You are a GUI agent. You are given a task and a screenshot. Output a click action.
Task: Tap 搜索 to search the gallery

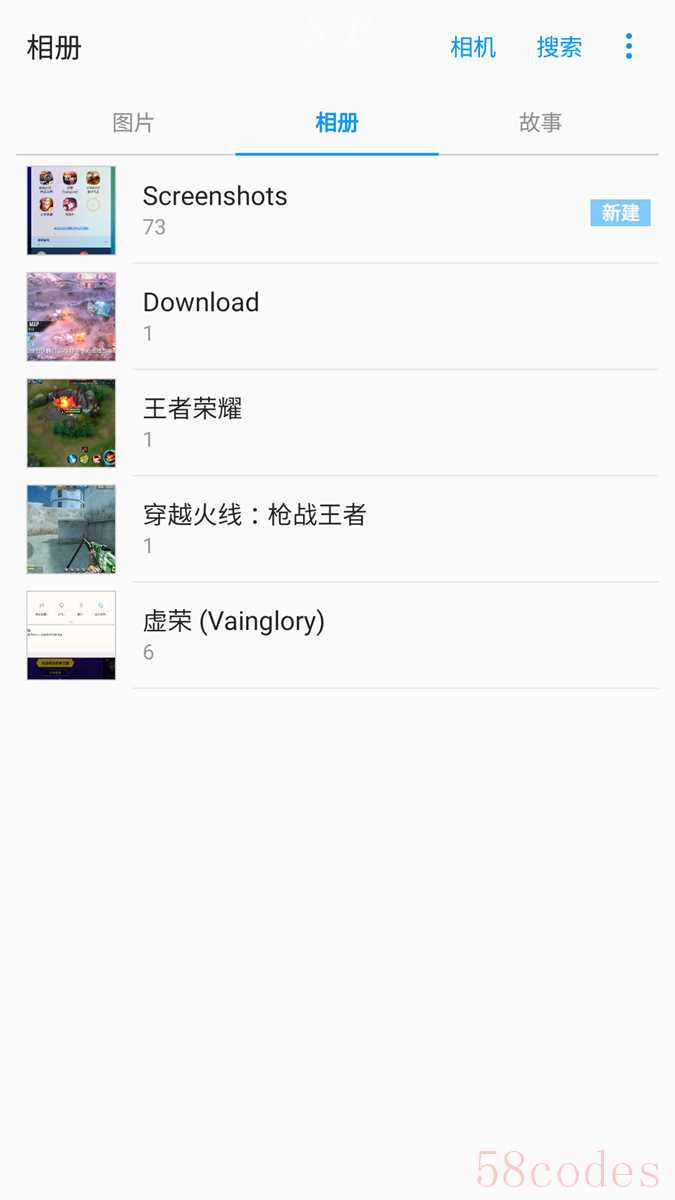(x=559, y=47)
